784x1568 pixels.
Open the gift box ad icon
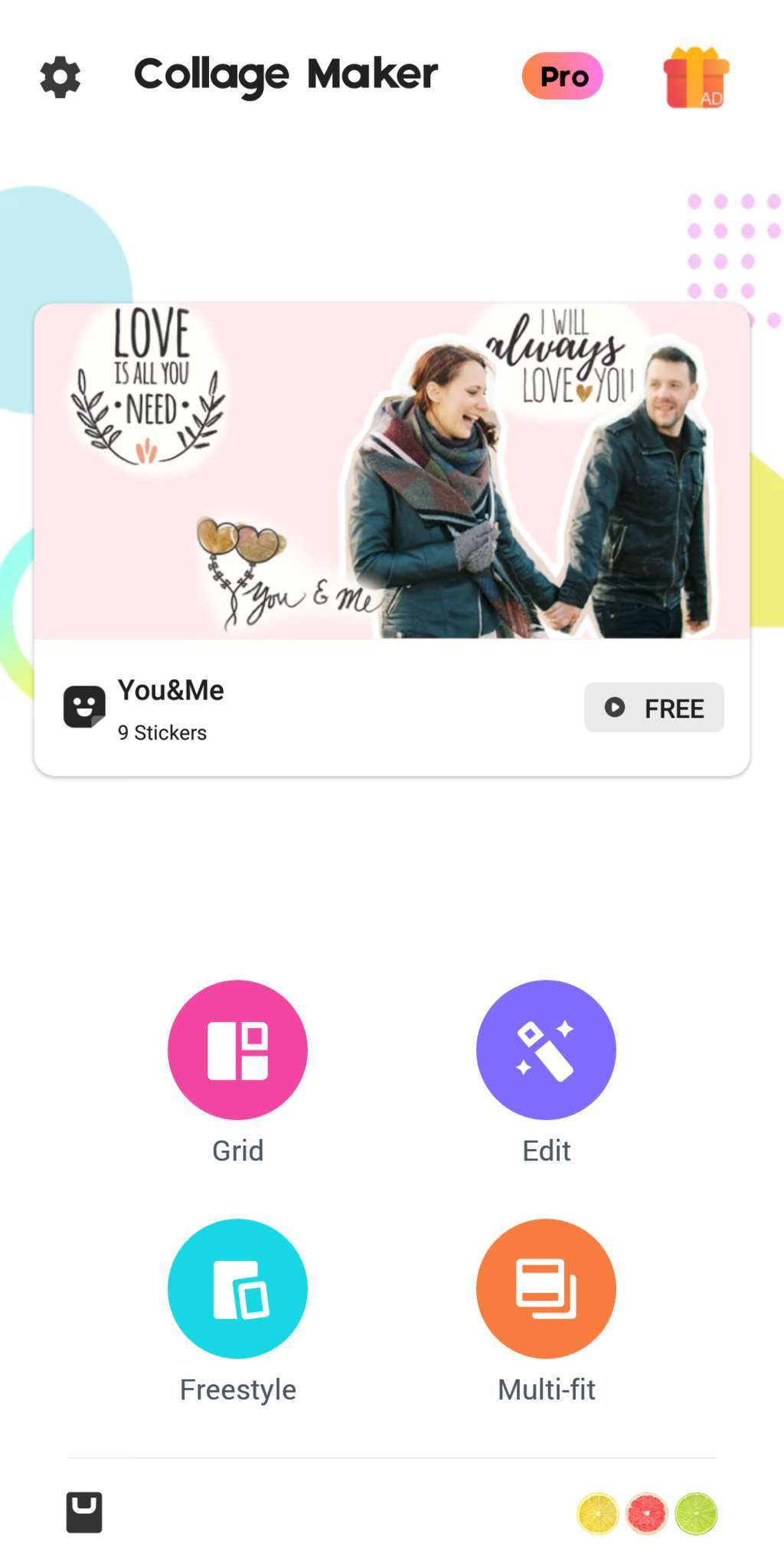point(695,77)
